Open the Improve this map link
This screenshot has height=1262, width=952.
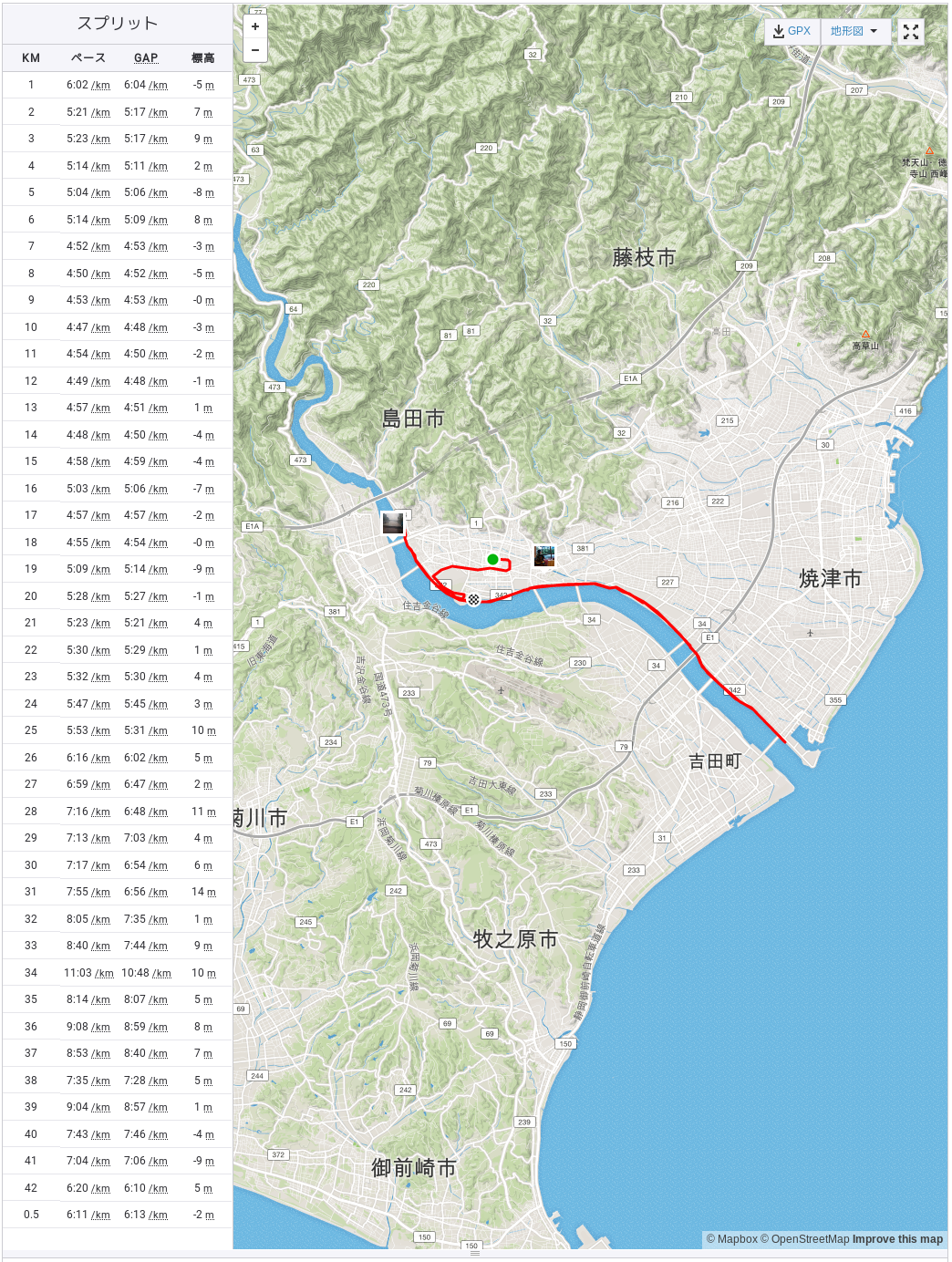tap(897, 1239)
